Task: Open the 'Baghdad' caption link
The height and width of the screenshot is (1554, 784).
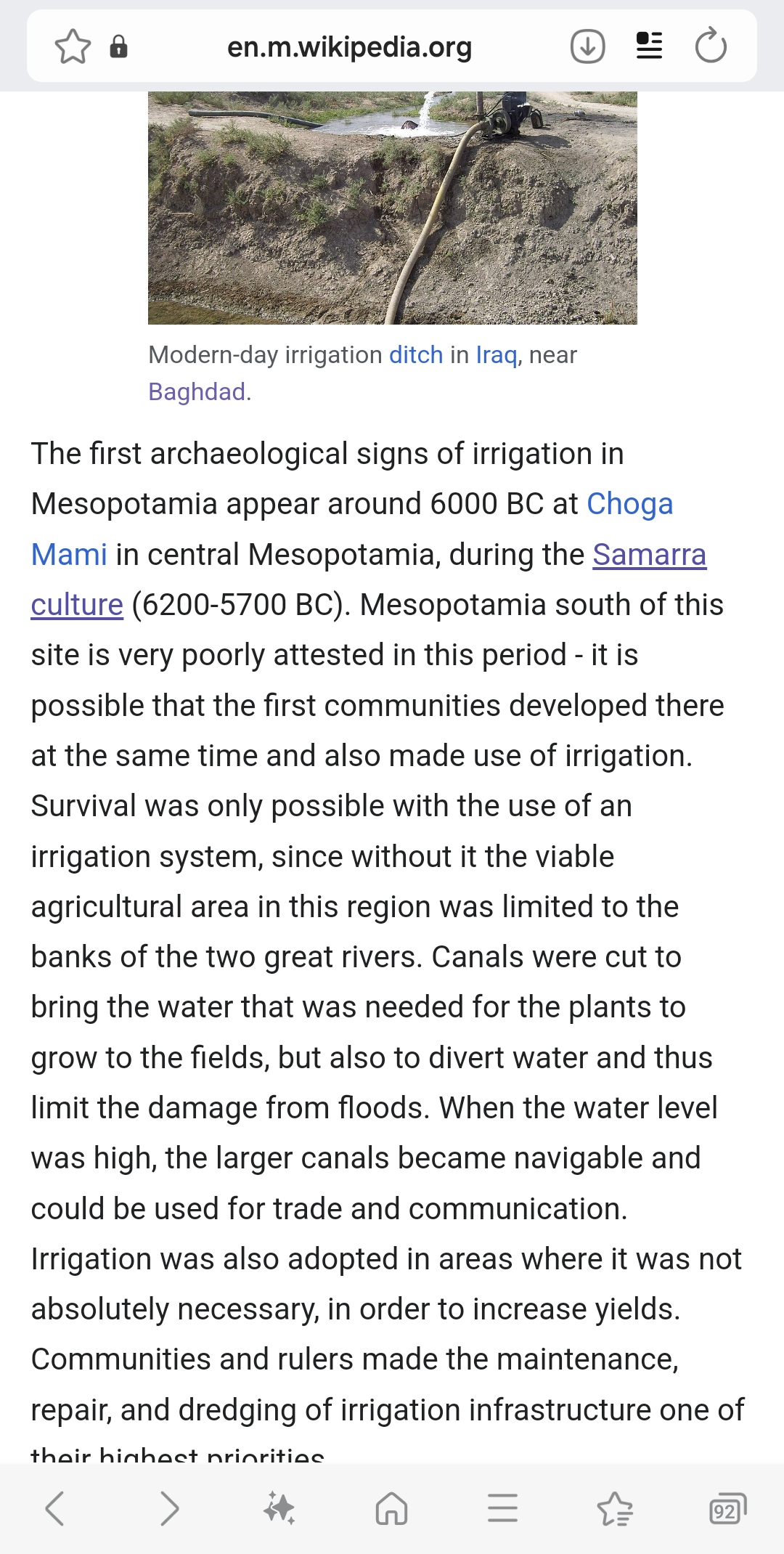Action: (x=197, y=392)
